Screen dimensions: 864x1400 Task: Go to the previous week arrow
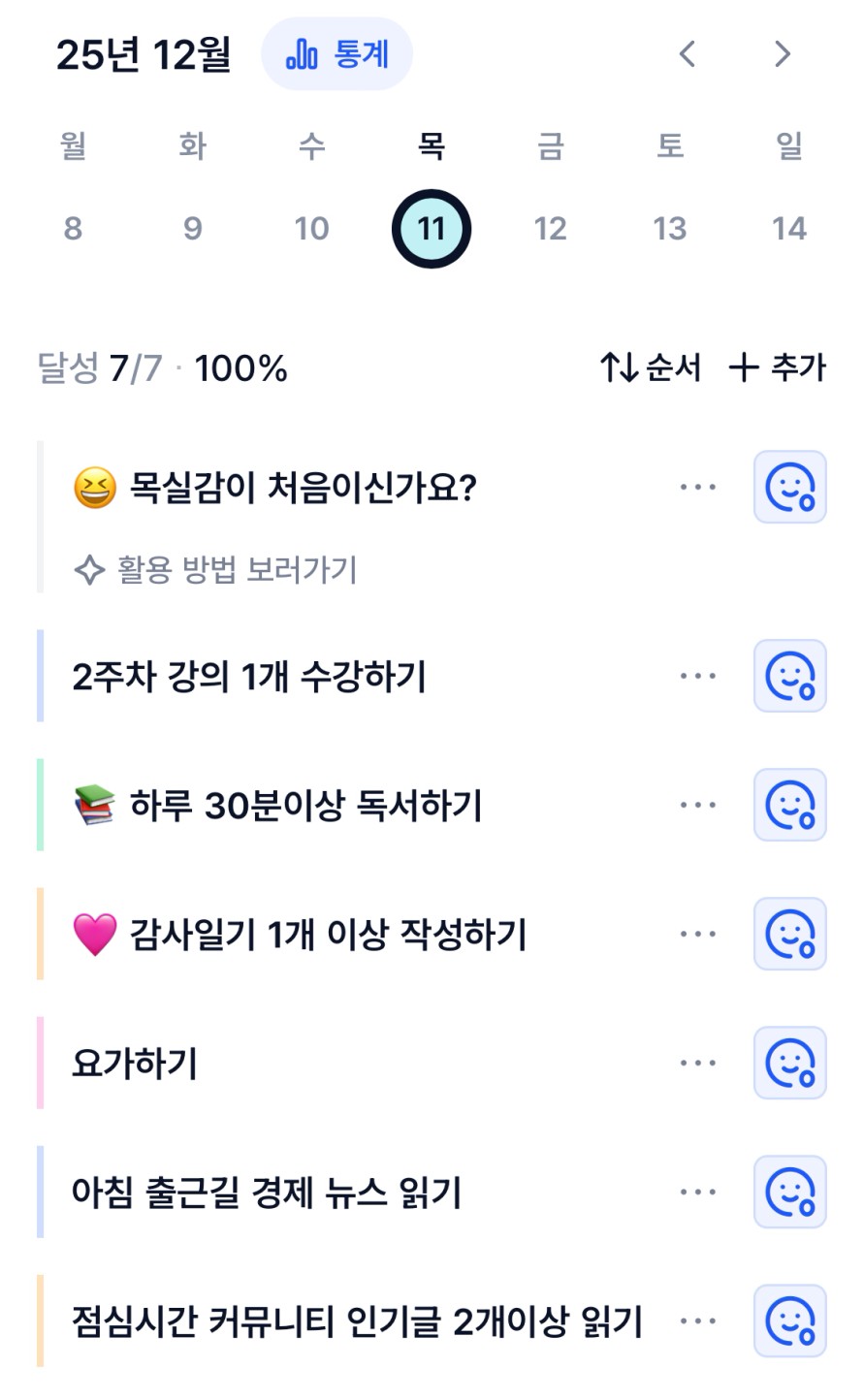688,54
